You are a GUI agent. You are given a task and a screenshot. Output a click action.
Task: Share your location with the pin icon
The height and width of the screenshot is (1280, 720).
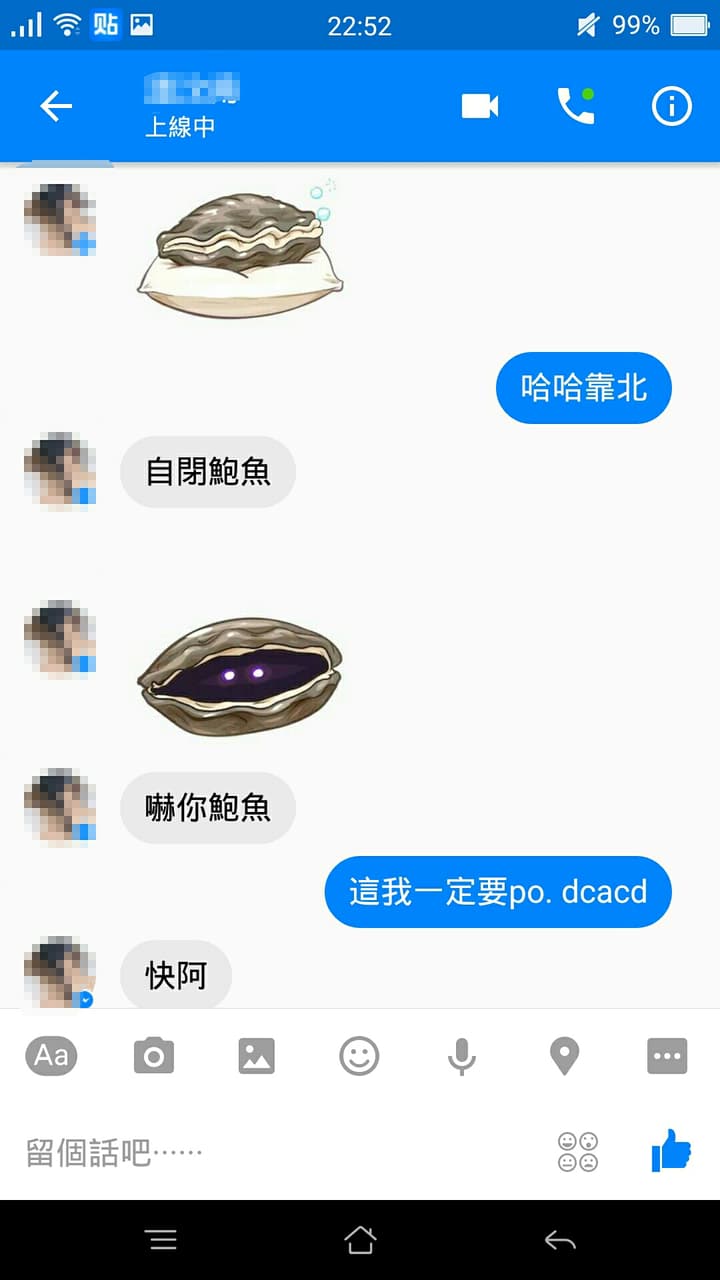point(565,1056)
